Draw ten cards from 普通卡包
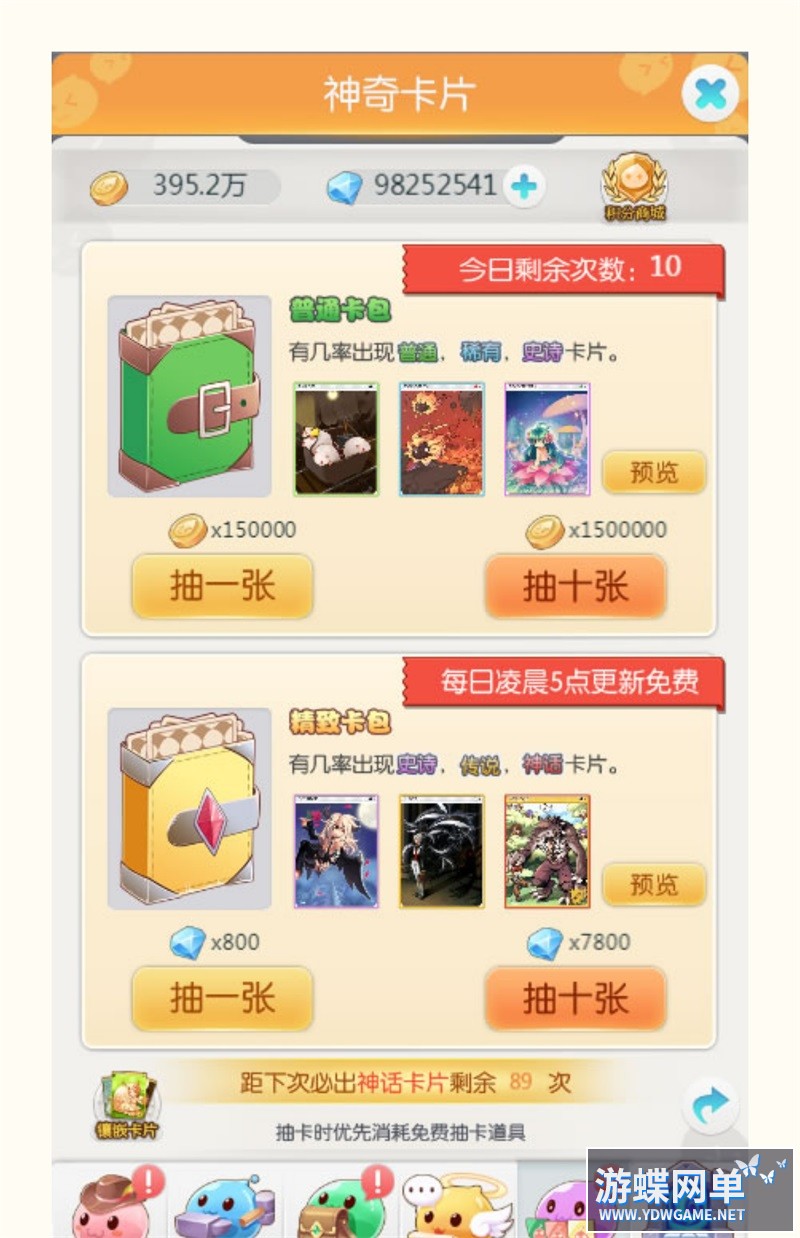The height and width of the screenshot is (1238, 800). click(x=575, y=586)
